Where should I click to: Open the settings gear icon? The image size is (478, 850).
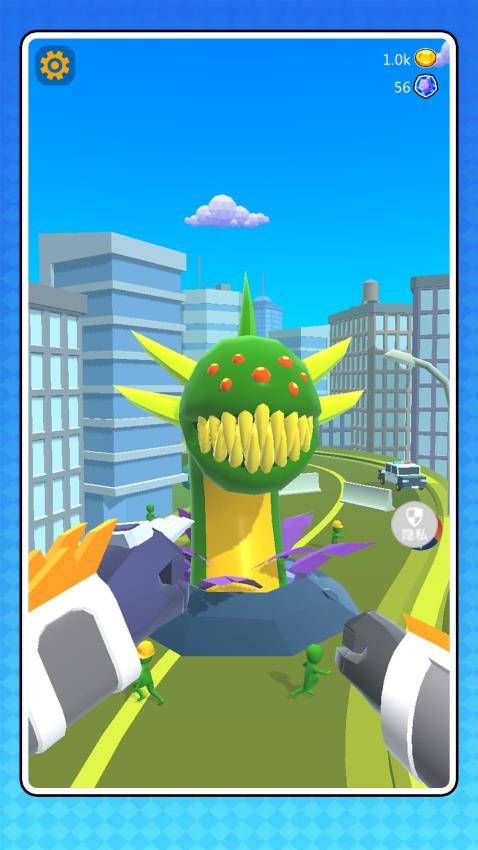pos(55,66)
